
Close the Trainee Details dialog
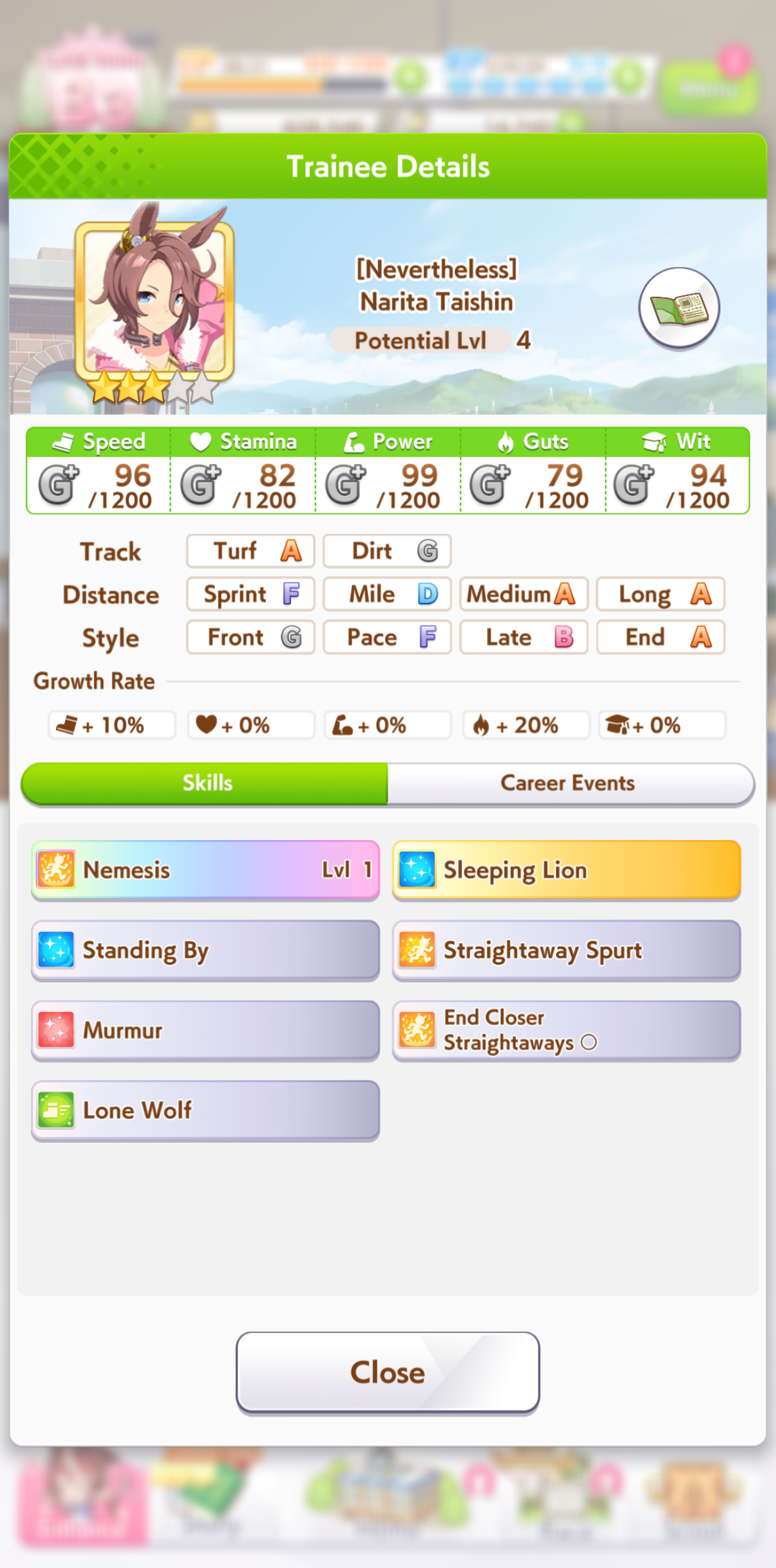click(388, 1372)
